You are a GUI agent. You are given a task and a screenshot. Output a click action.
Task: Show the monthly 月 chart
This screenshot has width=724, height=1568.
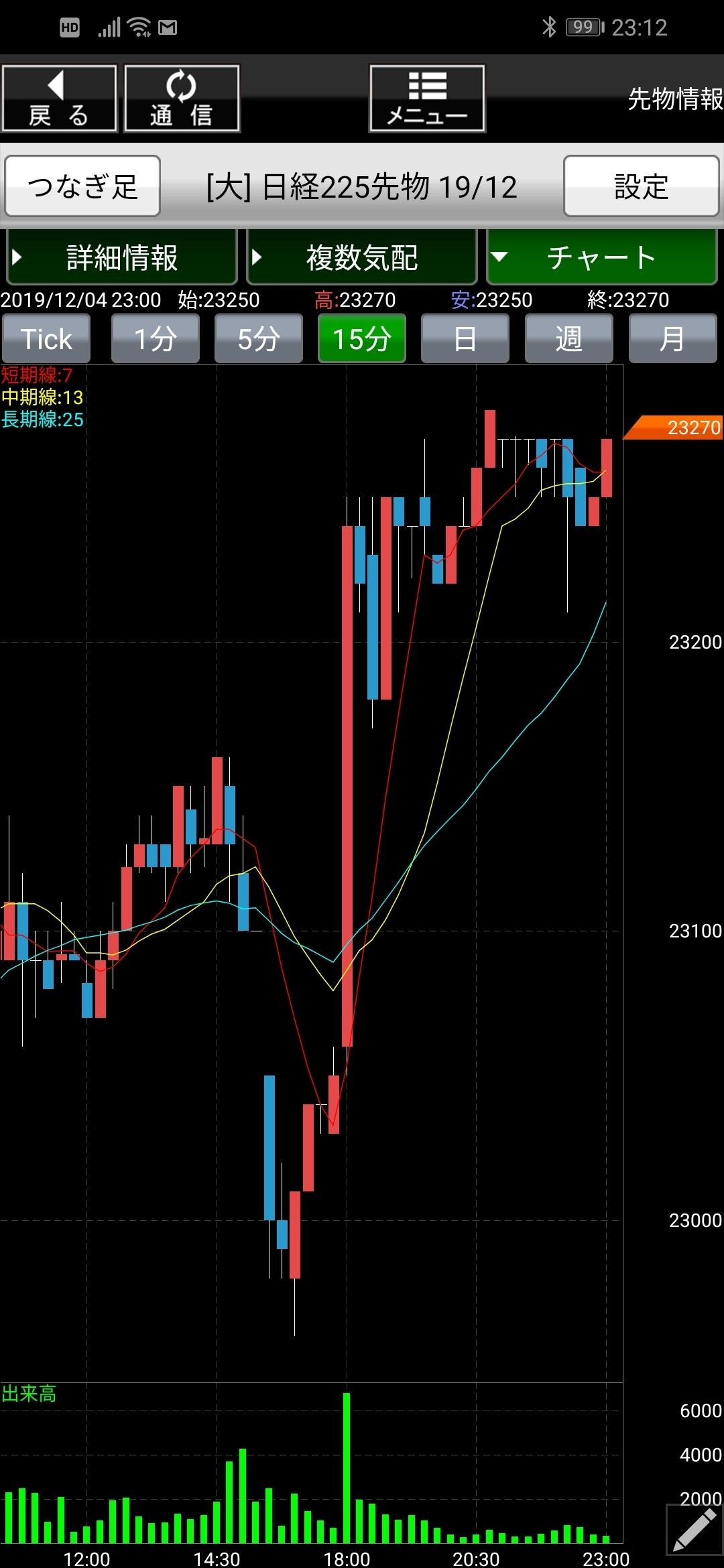click(672, 338)
